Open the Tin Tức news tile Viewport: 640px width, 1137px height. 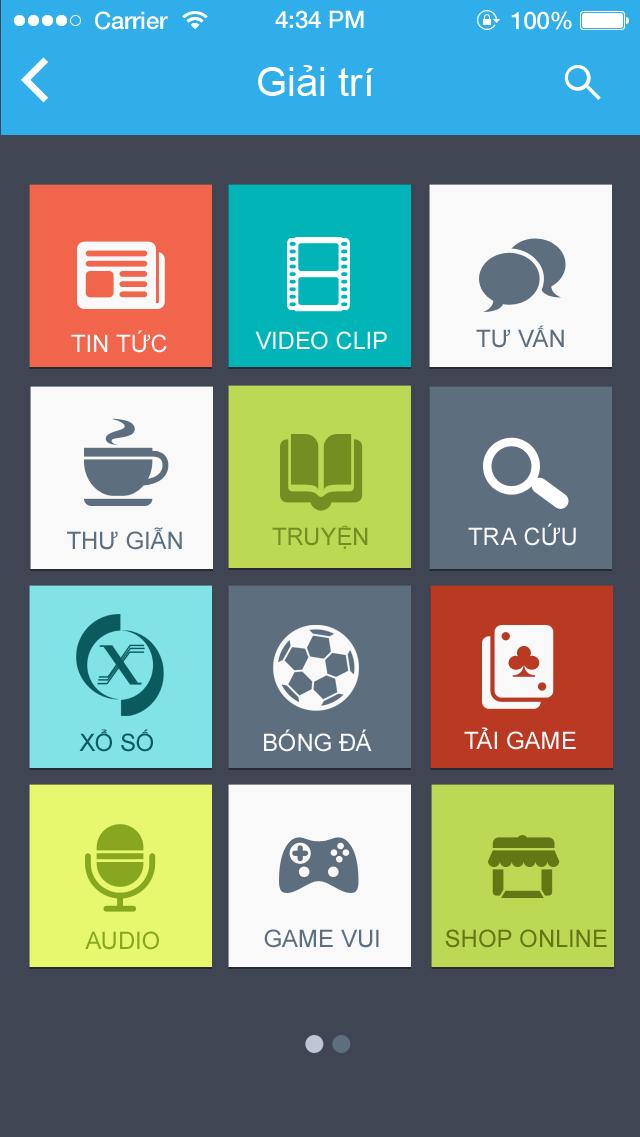120,276
